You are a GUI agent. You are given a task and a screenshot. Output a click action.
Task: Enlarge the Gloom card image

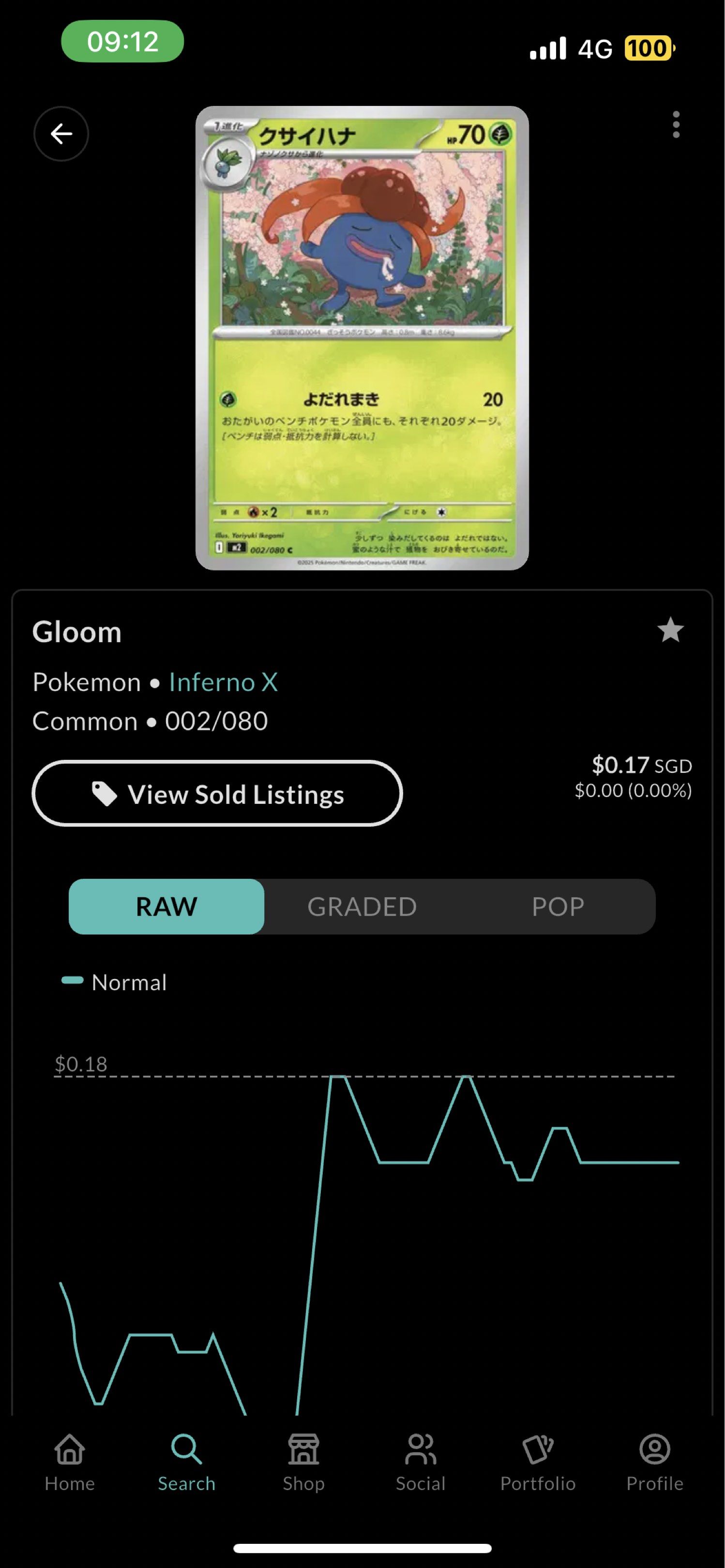point(362,338)
